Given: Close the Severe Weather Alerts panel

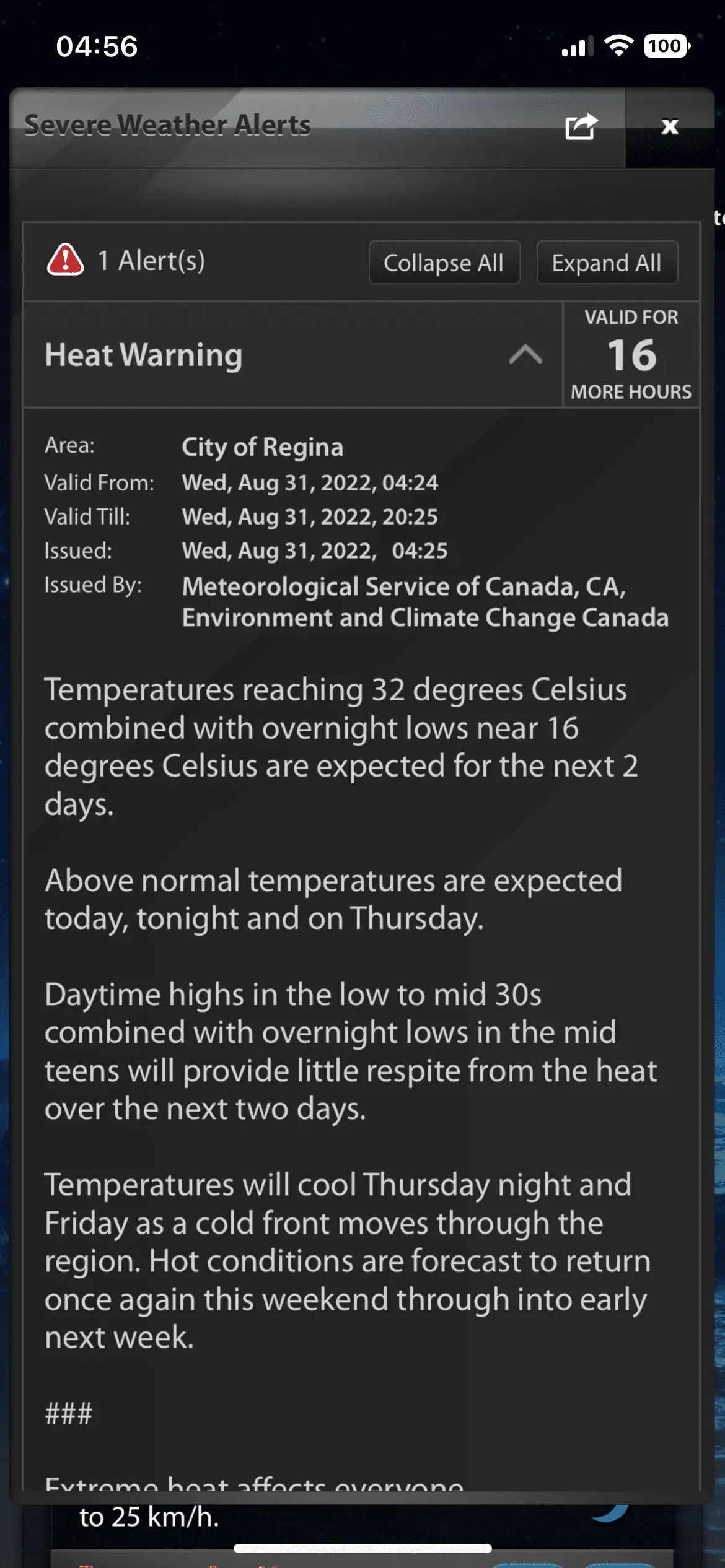Looking at the screenshot, I should (670, 126).
